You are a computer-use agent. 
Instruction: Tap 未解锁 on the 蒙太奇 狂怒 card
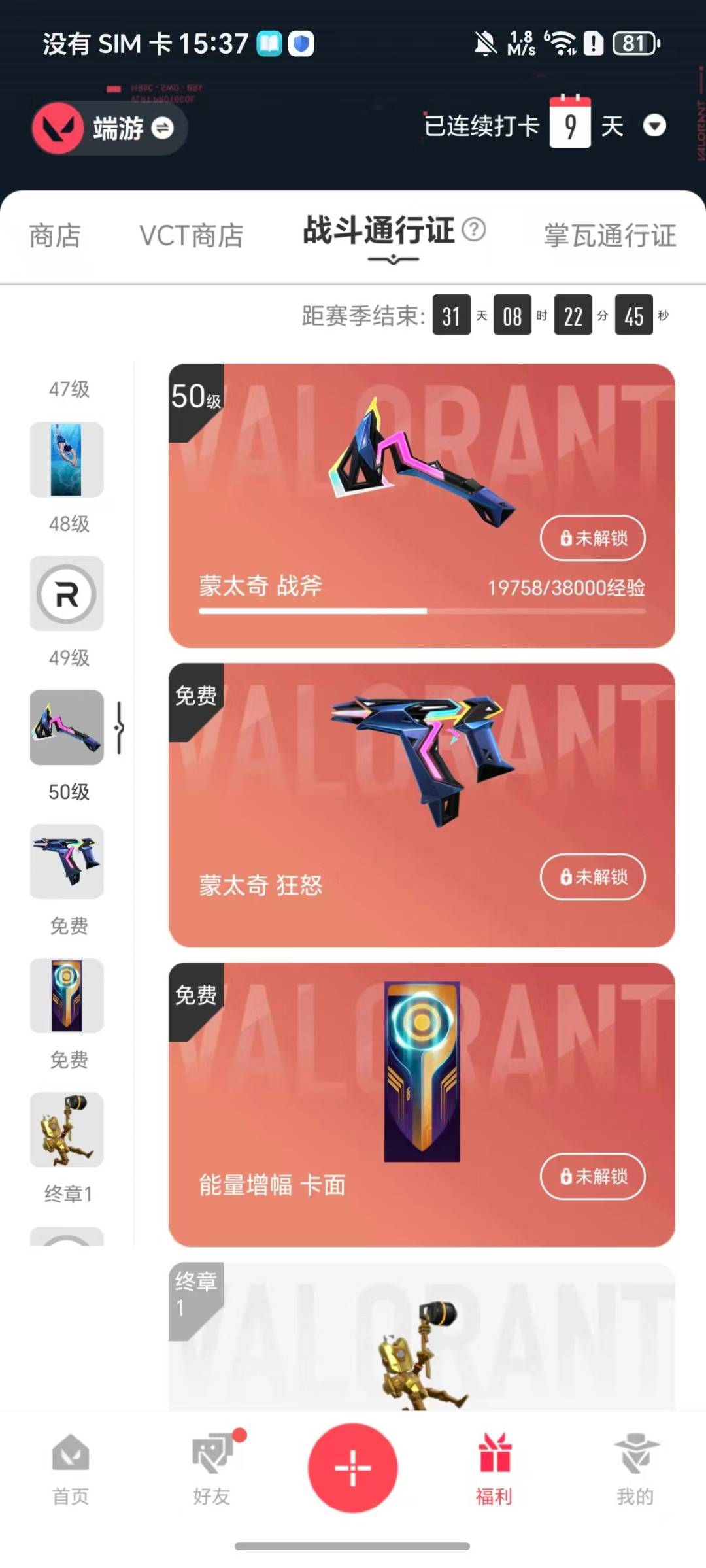592,878
